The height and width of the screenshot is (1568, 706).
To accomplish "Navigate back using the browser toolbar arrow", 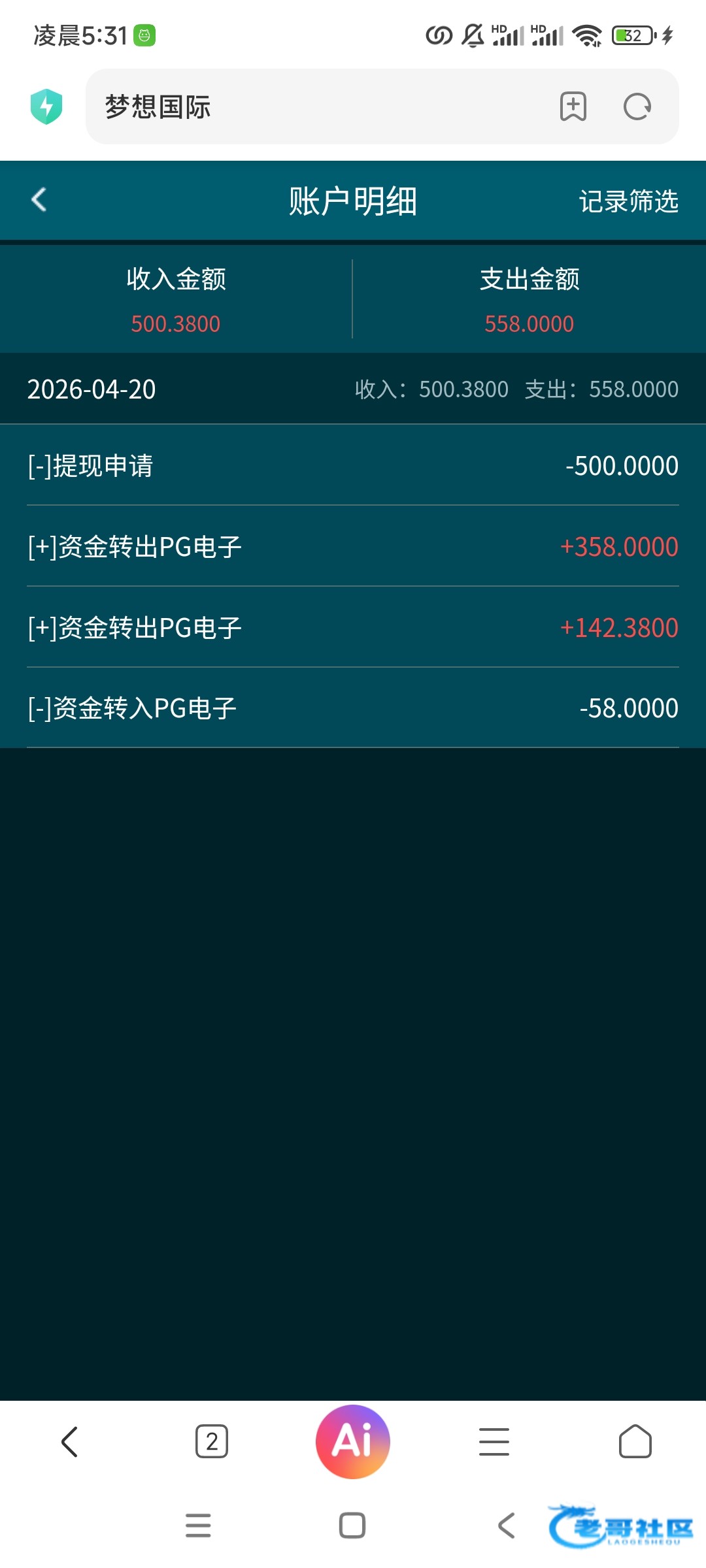I will coord(70,1441).
